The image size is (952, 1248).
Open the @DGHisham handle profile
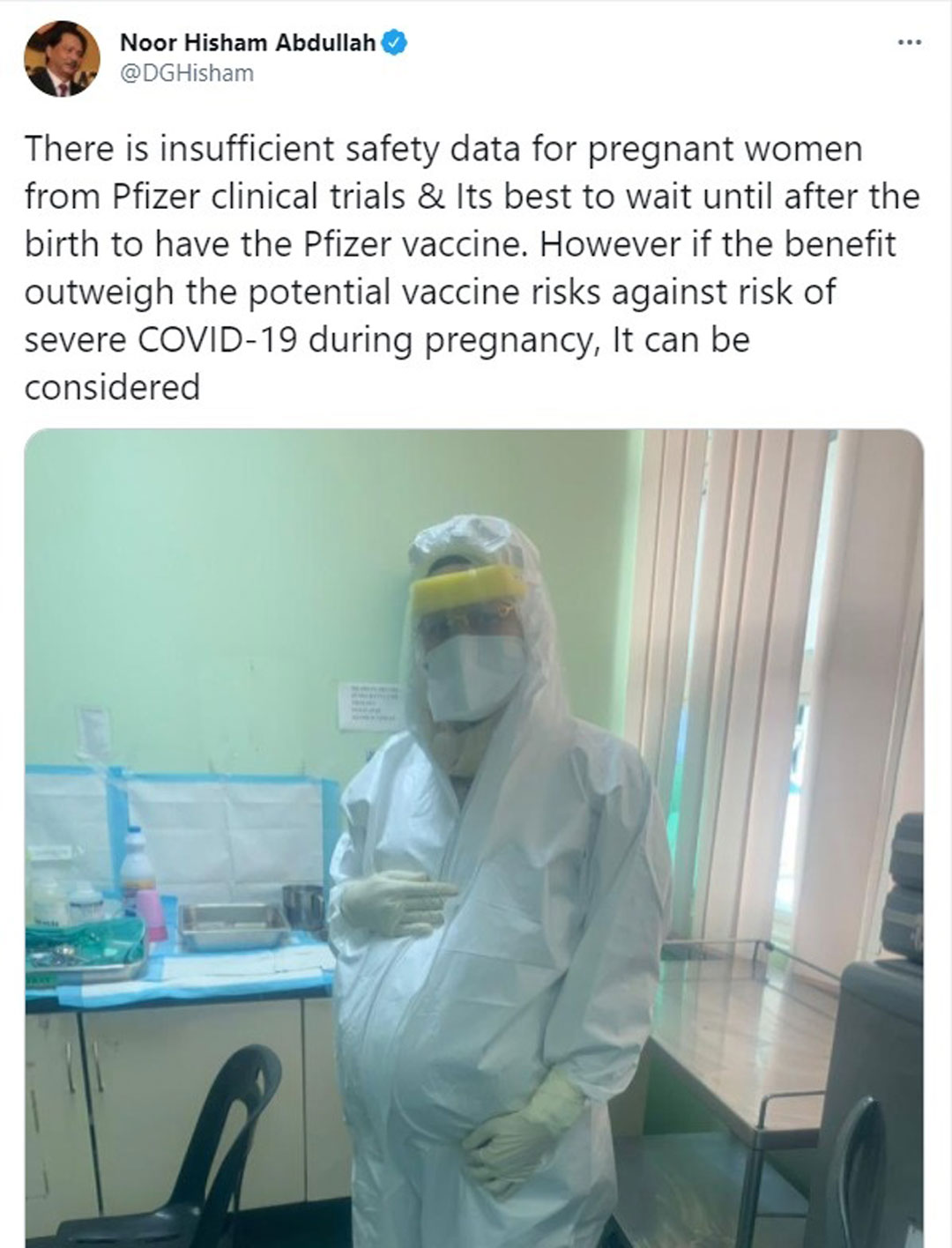tap(185, 73)
